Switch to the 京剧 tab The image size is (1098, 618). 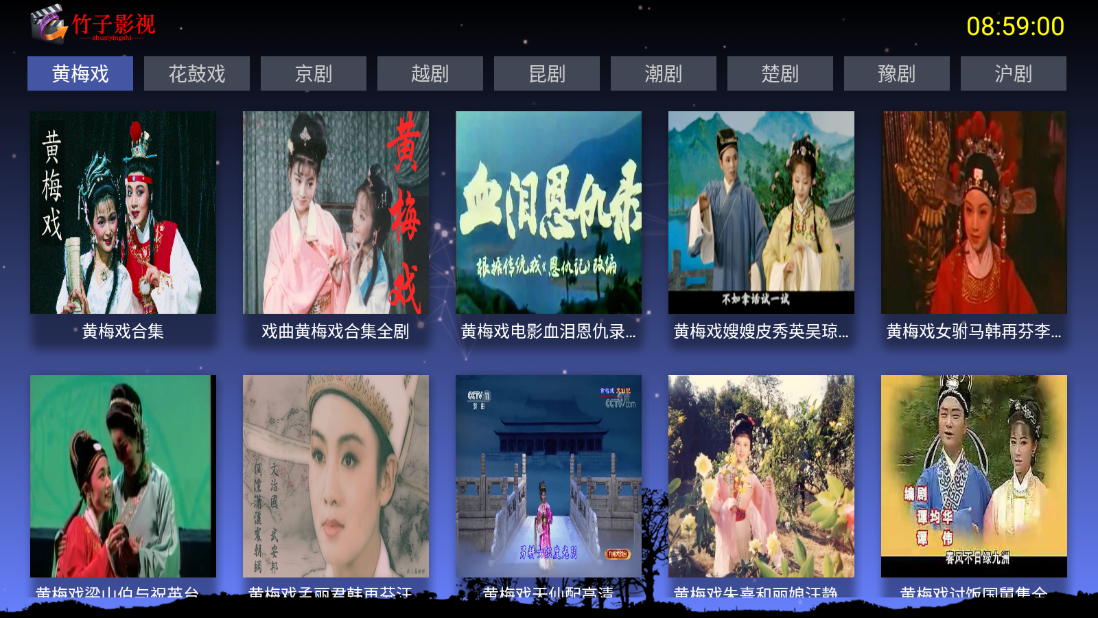pos(313,74)
